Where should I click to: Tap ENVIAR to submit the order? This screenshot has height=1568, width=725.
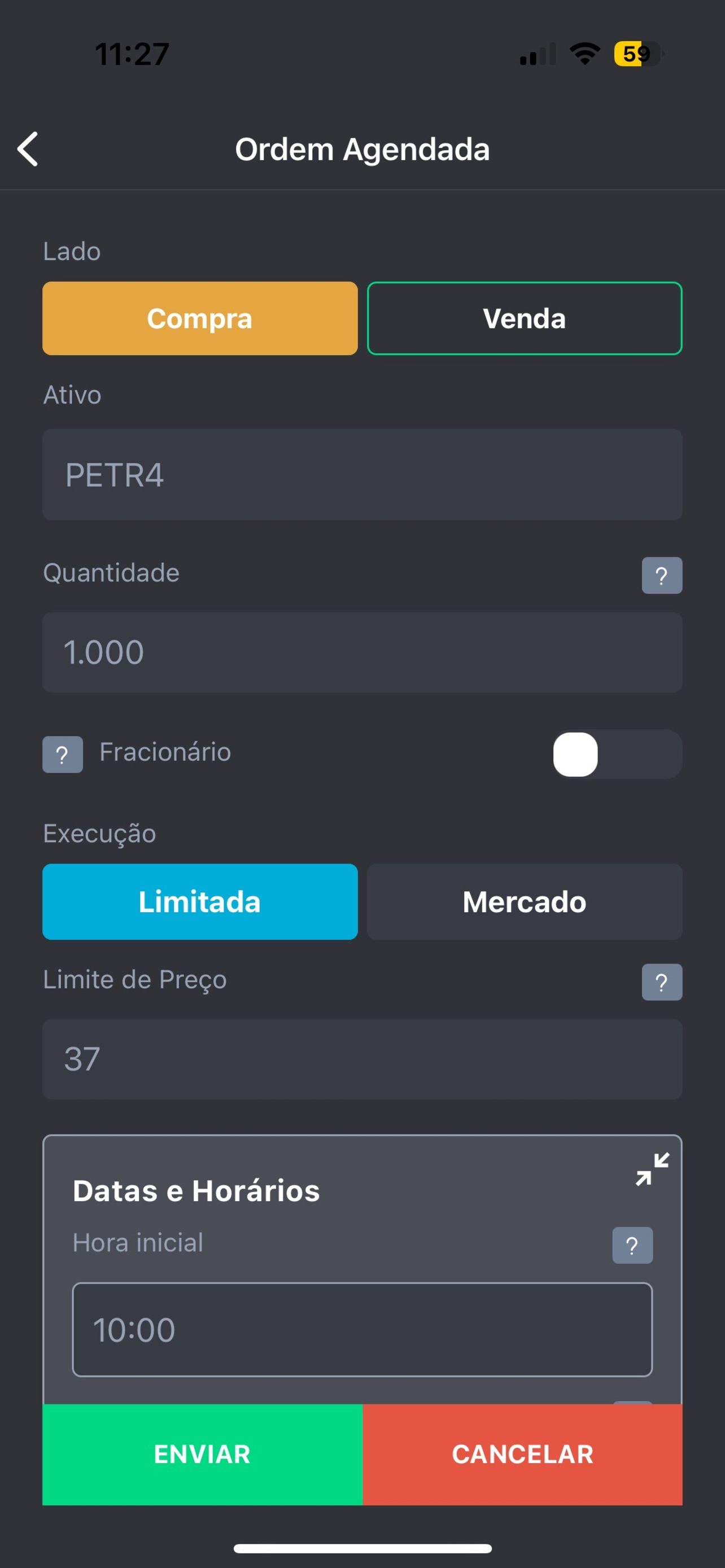pos(202,1454)
